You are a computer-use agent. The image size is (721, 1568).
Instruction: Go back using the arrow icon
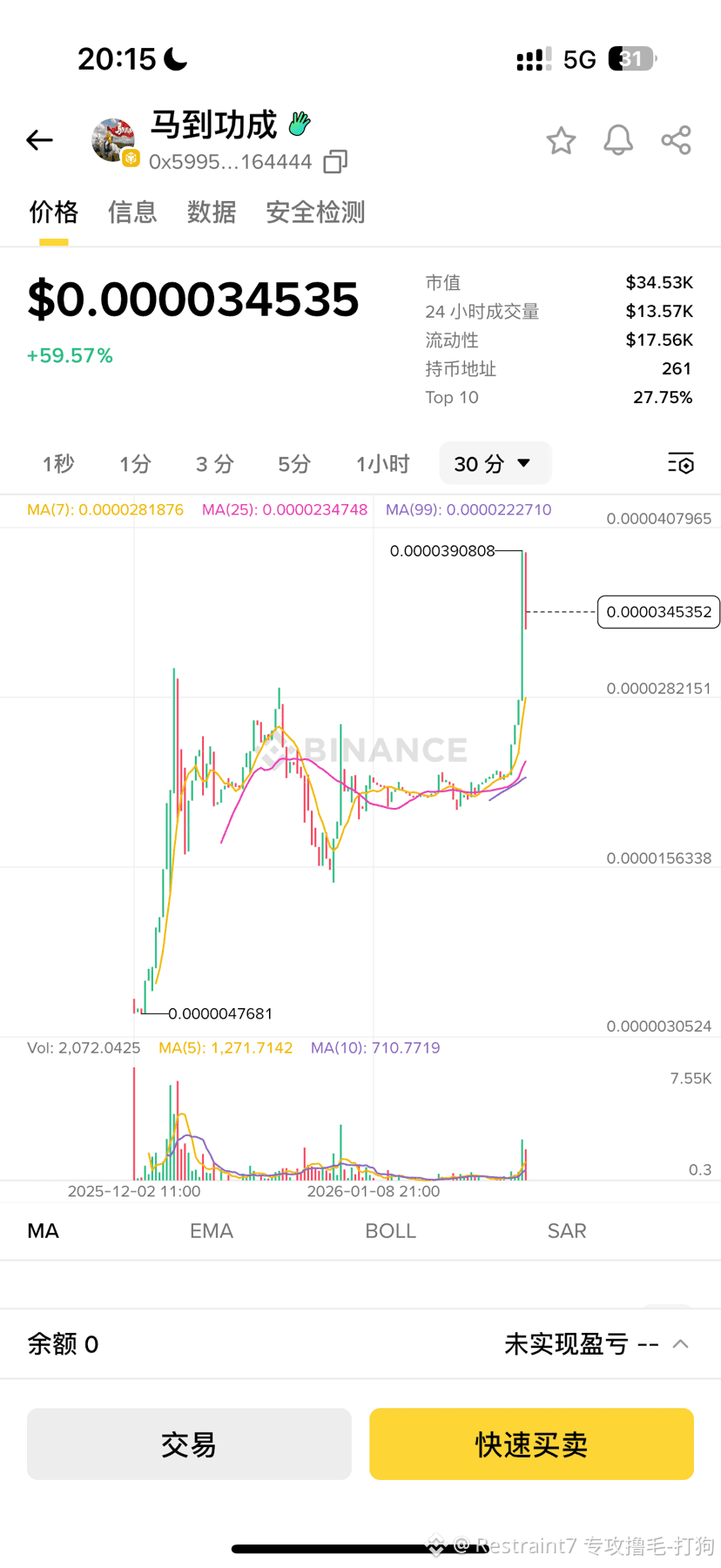click(x=40, y=140)
